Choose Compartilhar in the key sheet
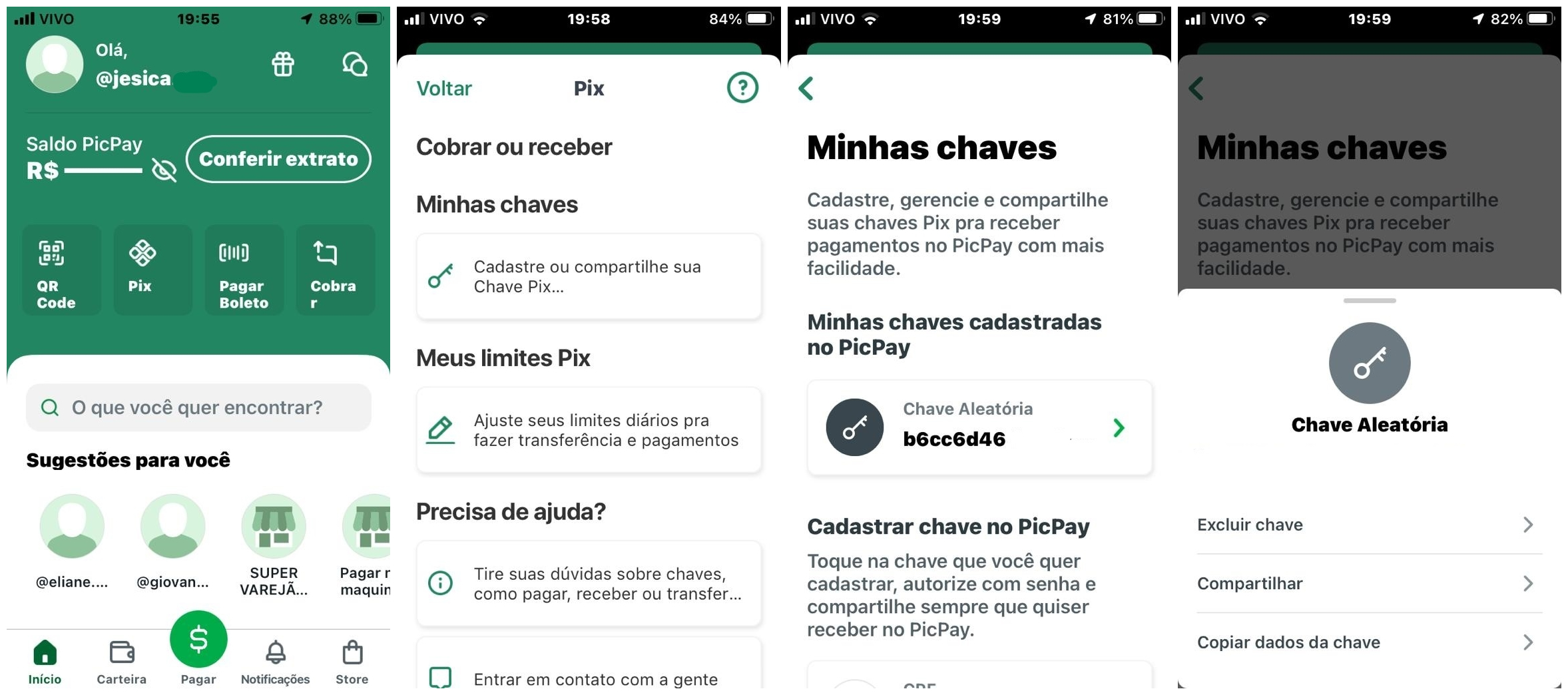1568x695 pixels. [1369, 584]
